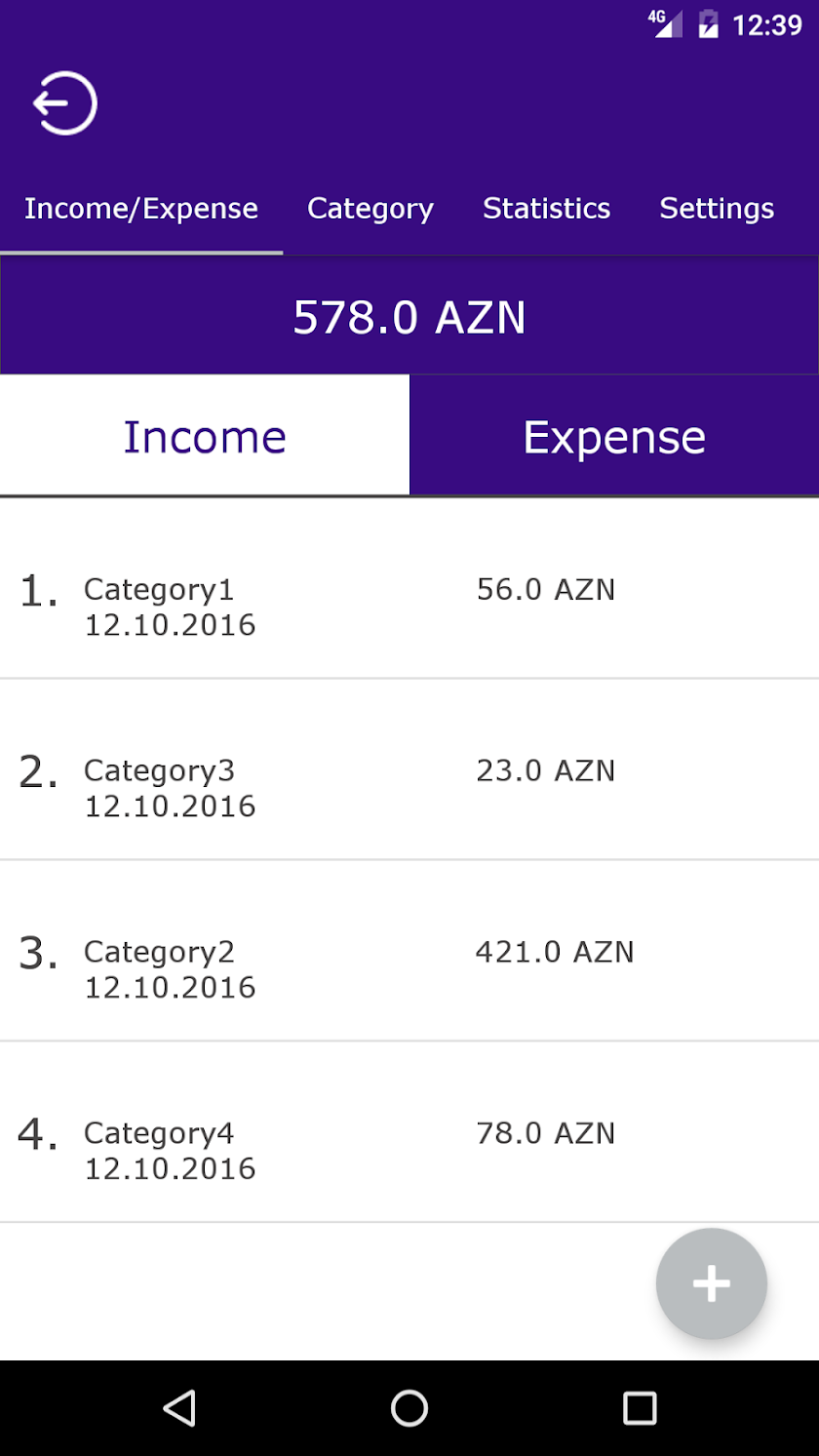Show the Income list
Screen dimensions: 819x1456
click(205, 436)
